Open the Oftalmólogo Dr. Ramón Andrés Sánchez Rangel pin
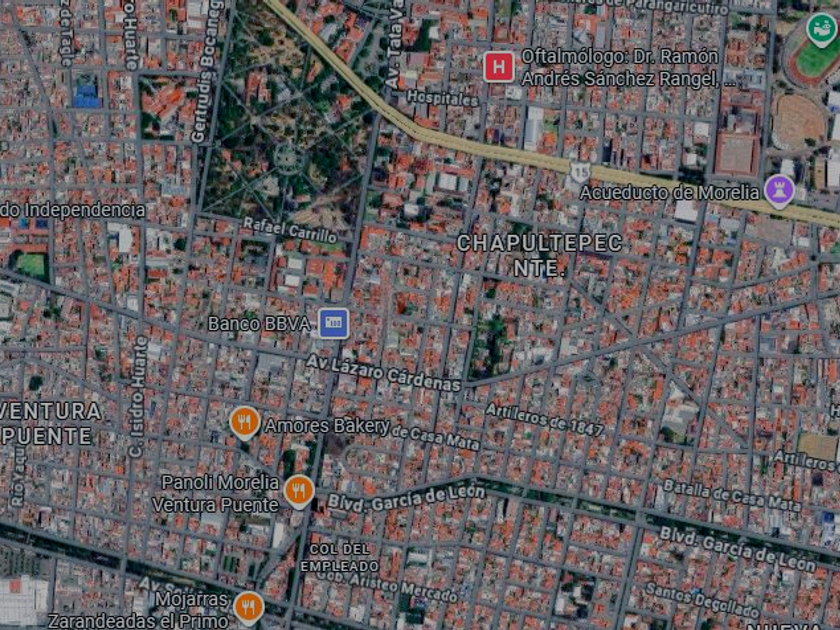Viewport: 840px width, 630px height. coord(499,67)
